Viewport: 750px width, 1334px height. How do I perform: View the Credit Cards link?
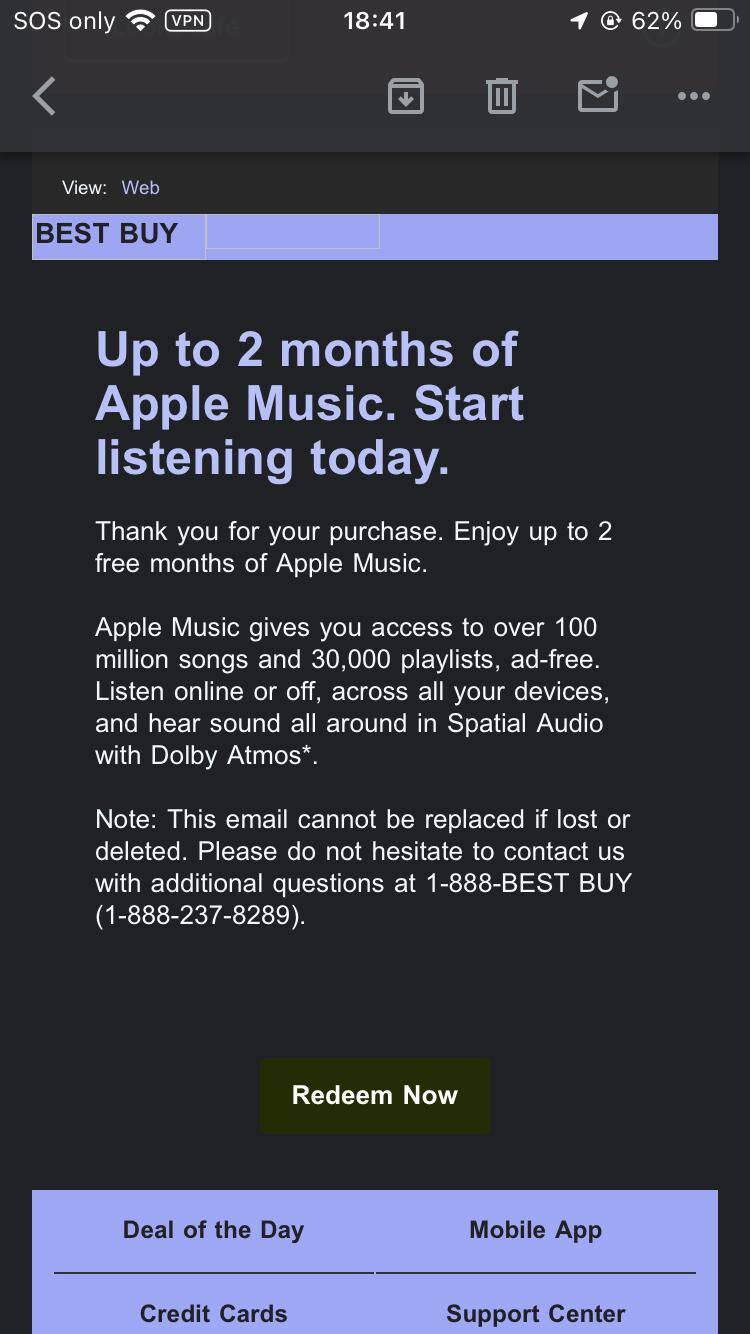coord(213,1313)
